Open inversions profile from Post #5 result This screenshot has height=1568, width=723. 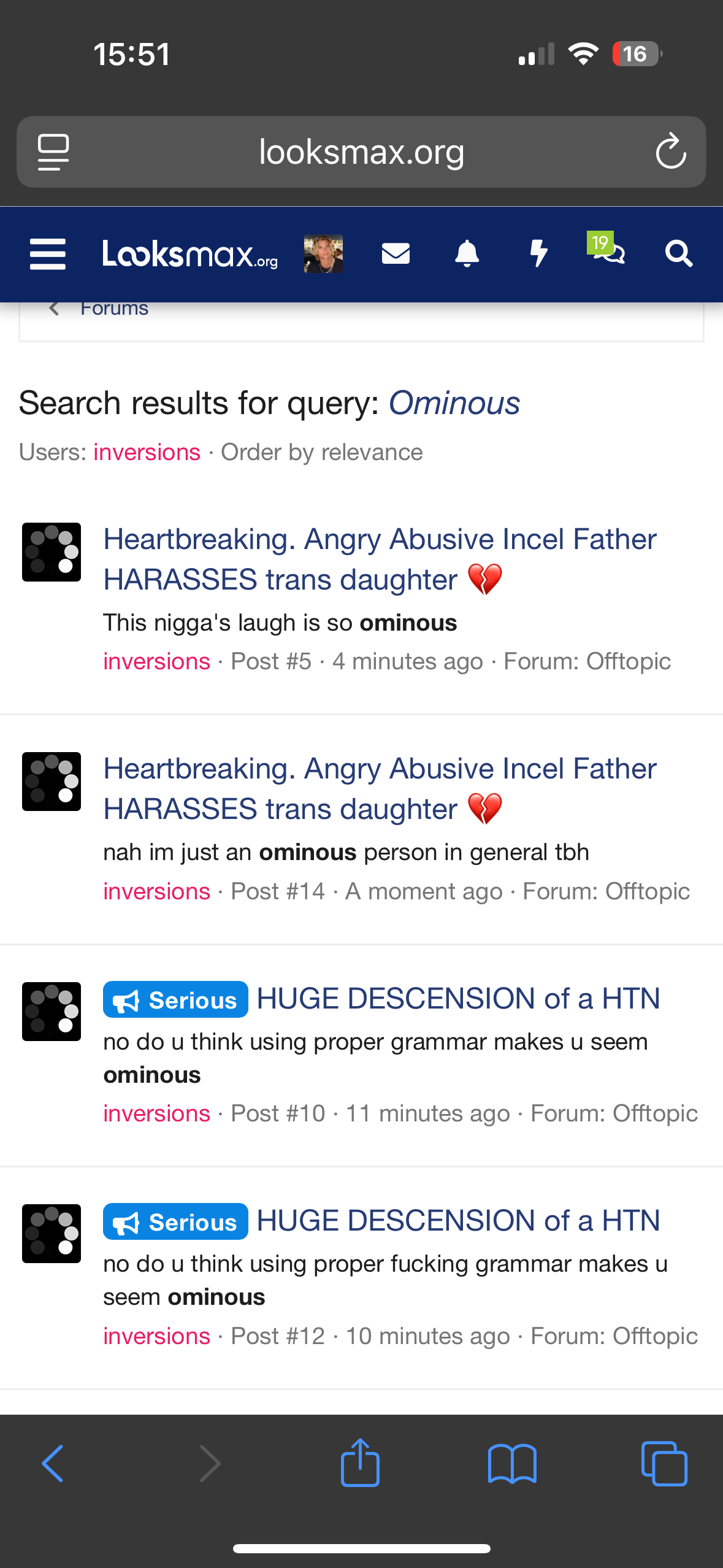pos(156,661)
